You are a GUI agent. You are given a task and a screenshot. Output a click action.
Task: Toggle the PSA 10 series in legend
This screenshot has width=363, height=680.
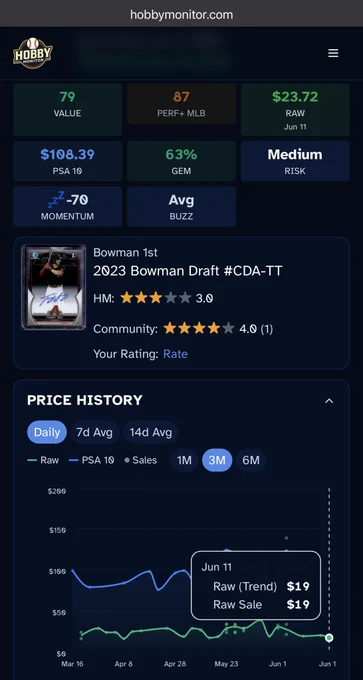pos(92,460)
